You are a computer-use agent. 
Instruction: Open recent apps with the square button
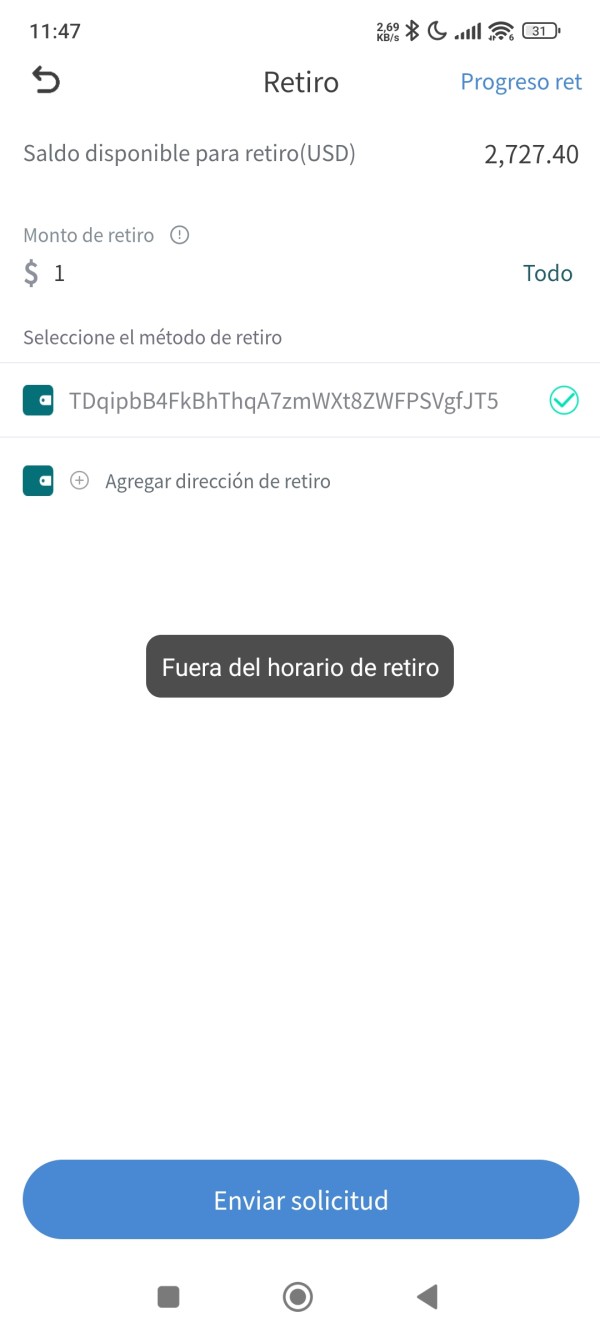(x=169, y=1297)
